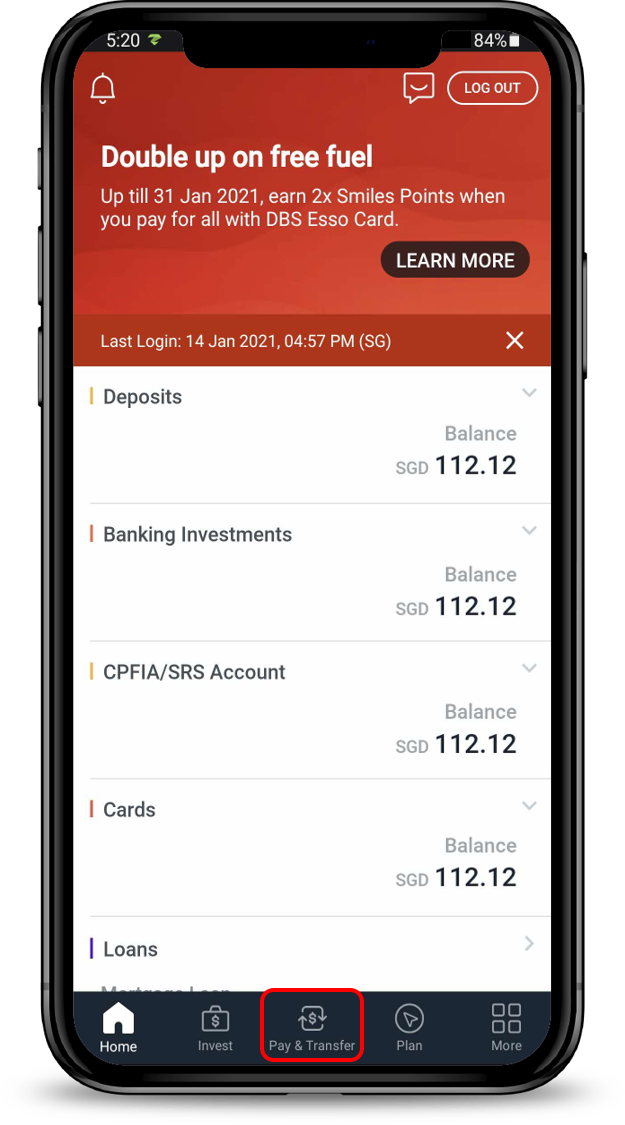
Task: Expand the Cards section
Action: click(x=529, y=805)
